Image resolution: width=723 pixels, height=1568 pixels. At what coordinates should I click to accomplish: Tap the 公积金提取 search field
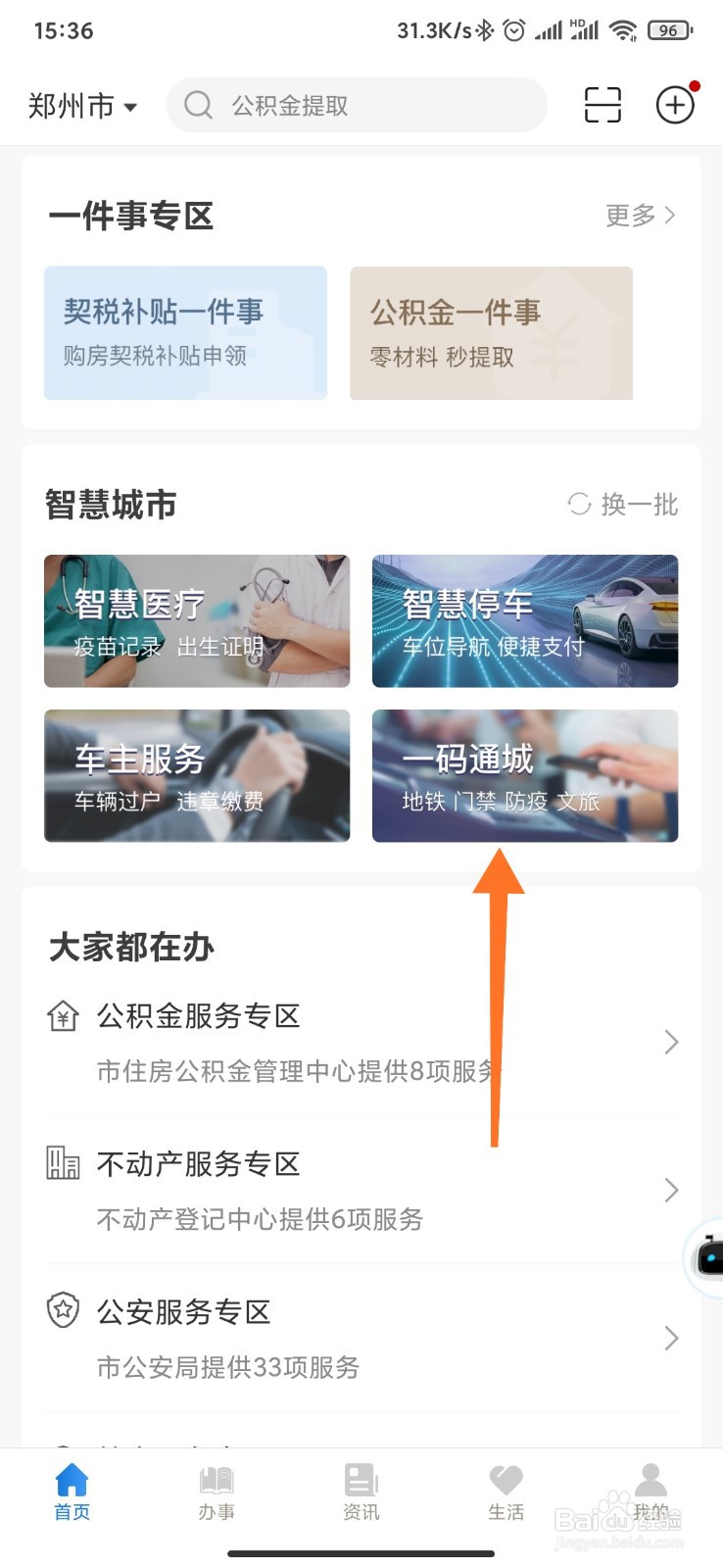tap(355, 105)
